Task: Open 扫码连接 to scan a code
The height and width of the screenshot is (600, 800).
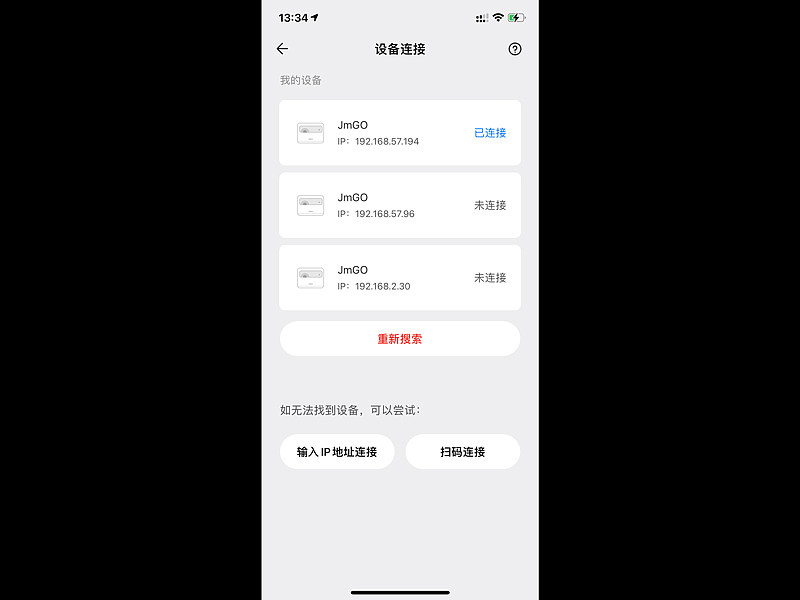Action: click(x=462, y=452)
